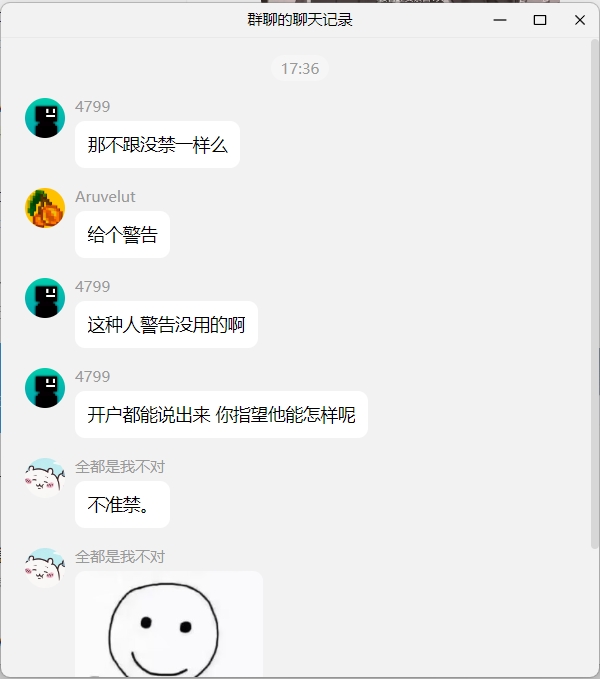View 4799's avatar next to 那不跟没禁一样么
This screenshot has width=600, height=679.
point(45,118)
